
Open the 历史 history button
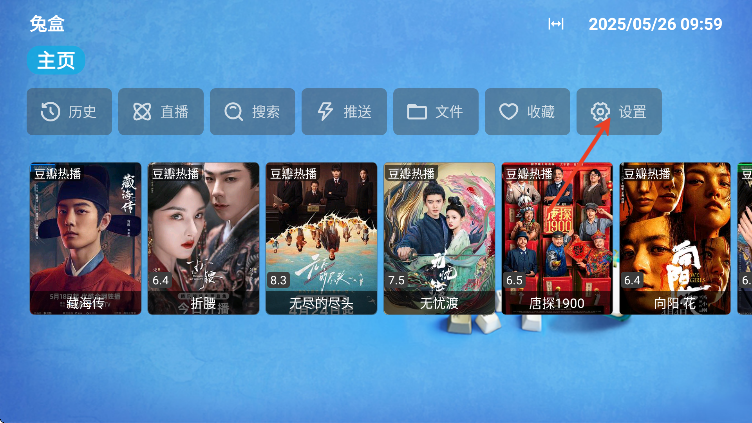[x=69, y=112]
